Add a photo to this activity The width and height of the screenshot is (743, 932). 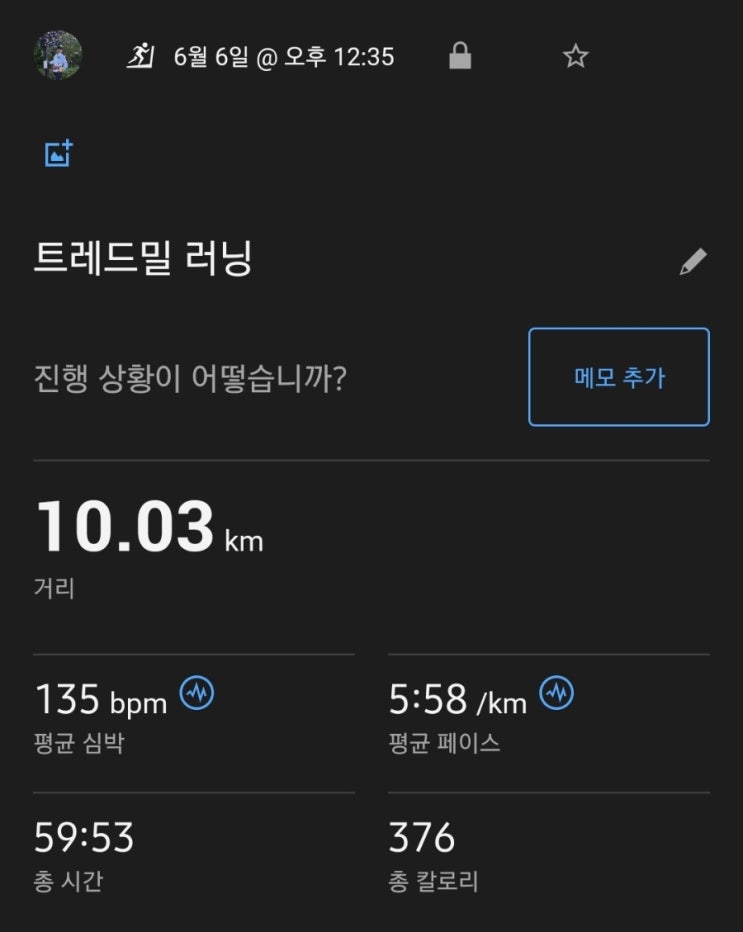(58, 154)
